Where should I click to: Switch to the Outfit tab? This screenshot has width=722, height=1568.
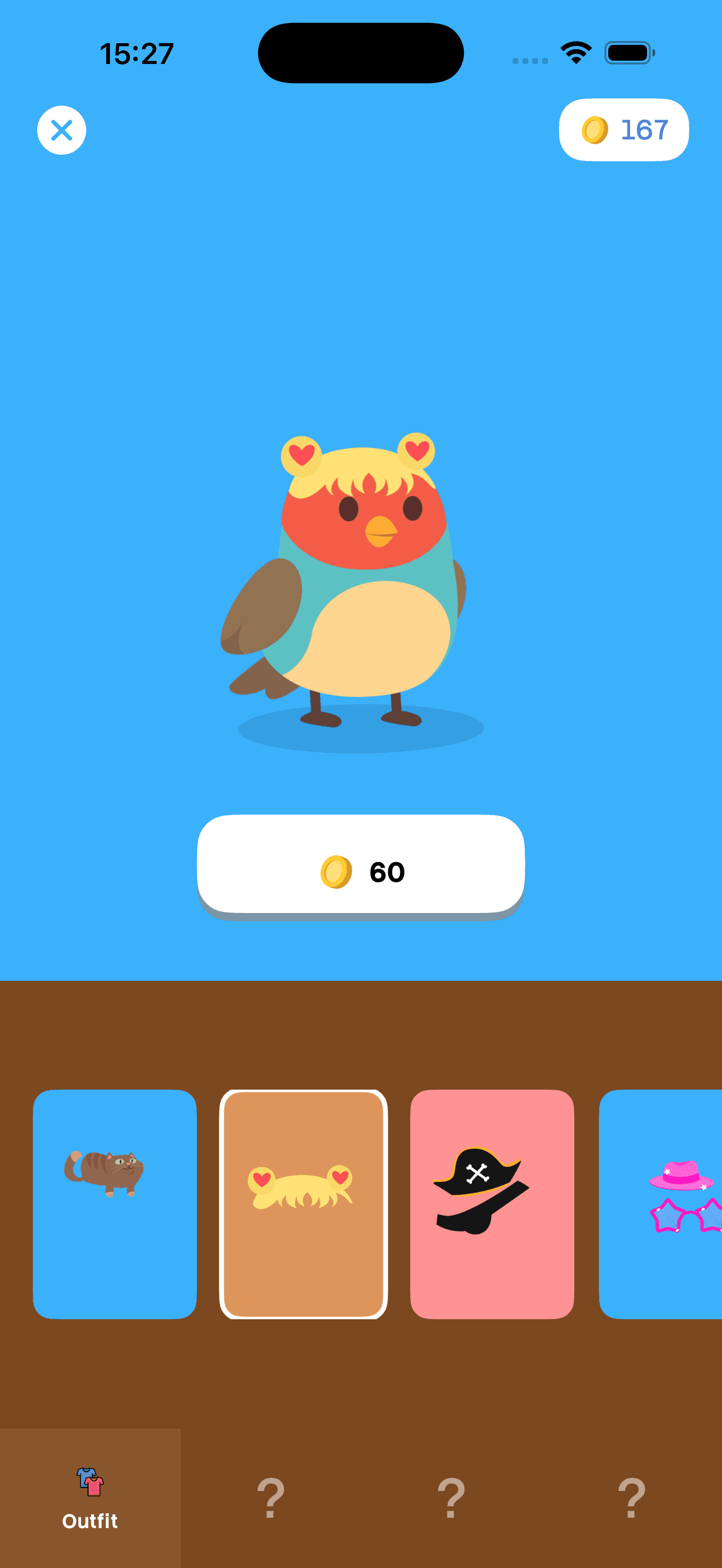pyautogui.click(x=90, y=1497)
